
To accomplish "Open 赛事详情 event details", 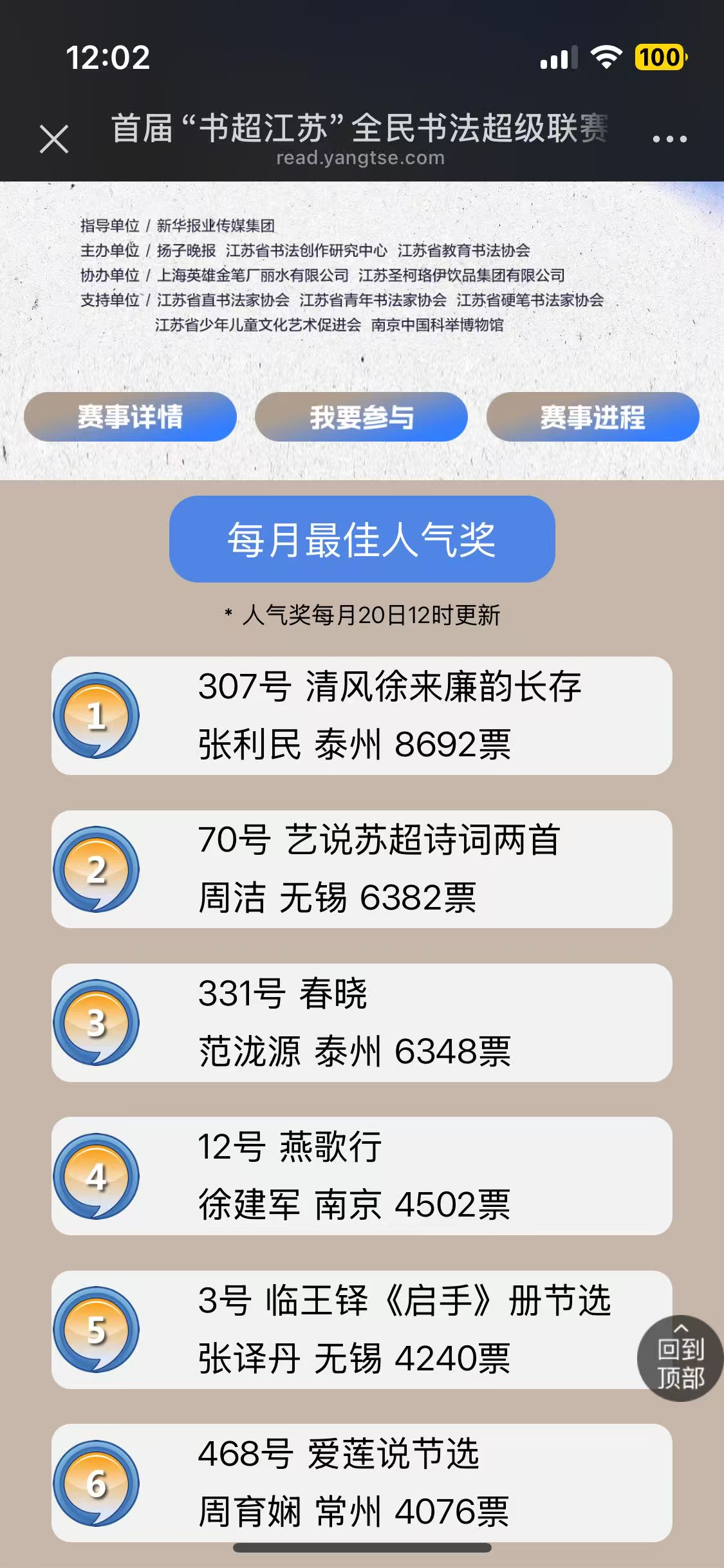I will click(x=130, y=417).
